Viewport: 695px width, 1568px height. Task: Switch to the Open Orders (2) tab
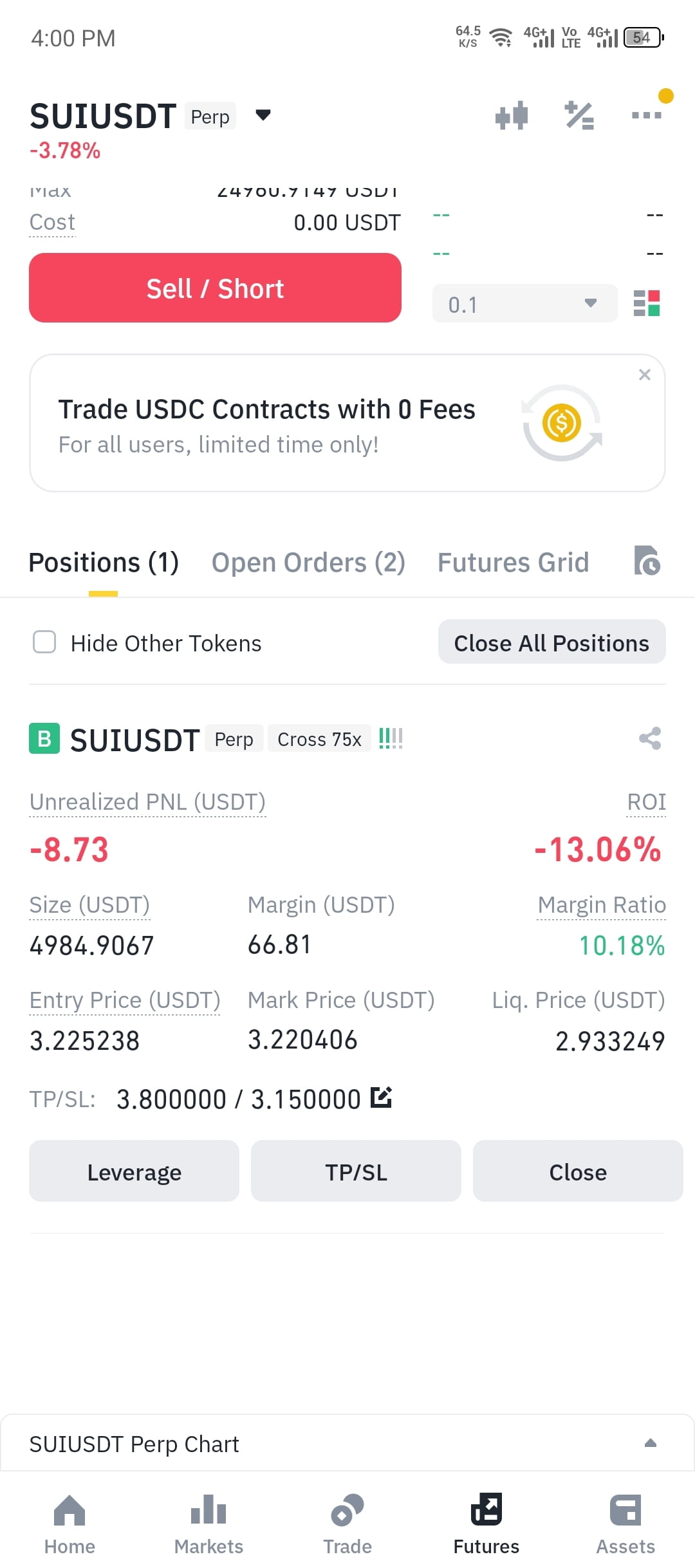pos(308,563)
